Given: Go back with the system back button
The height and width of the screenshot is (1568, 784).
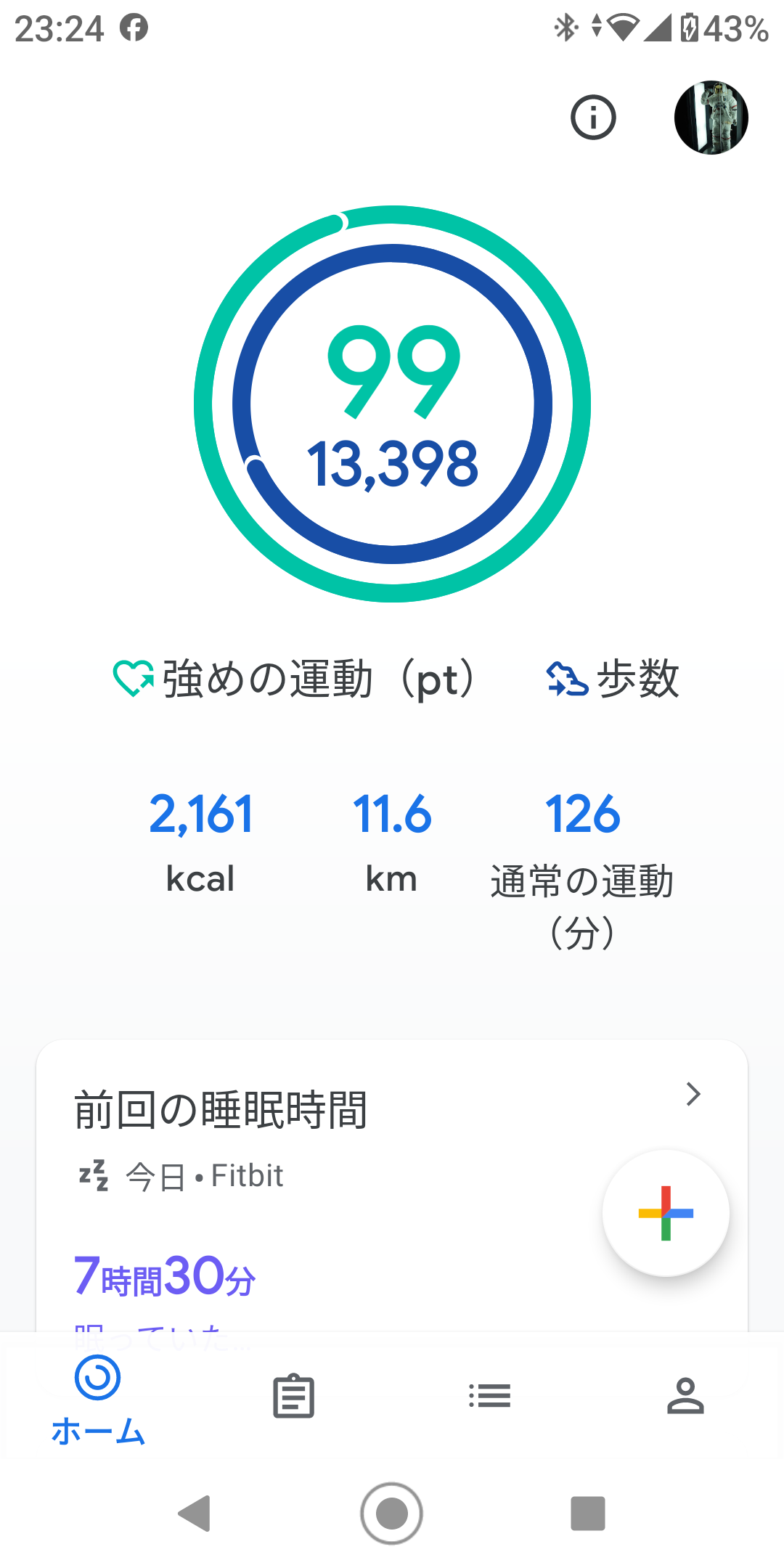Looking at the screenshot, I should tap(195, 1514).
